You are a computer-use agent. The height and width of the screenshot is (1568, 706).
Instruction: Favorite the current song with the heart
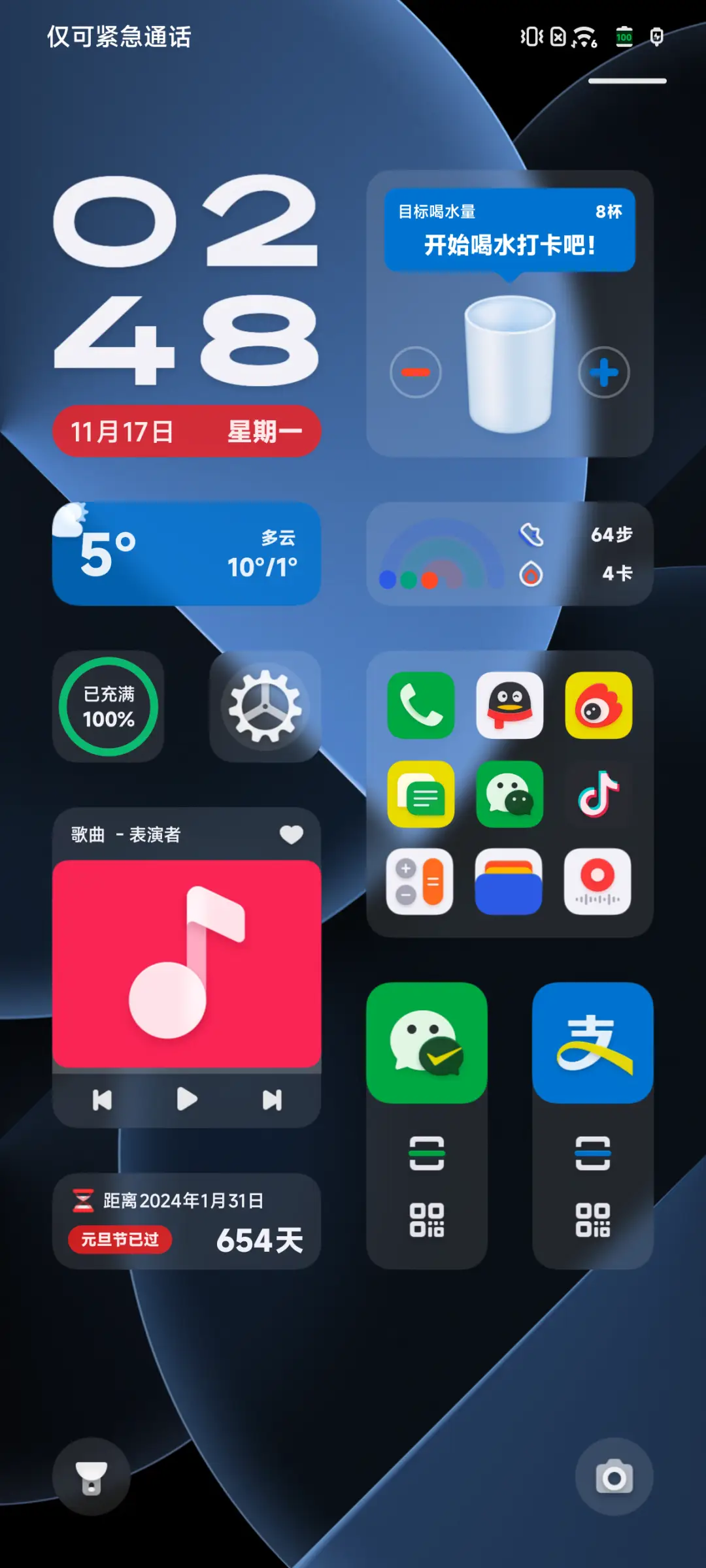tap(292, 834)
